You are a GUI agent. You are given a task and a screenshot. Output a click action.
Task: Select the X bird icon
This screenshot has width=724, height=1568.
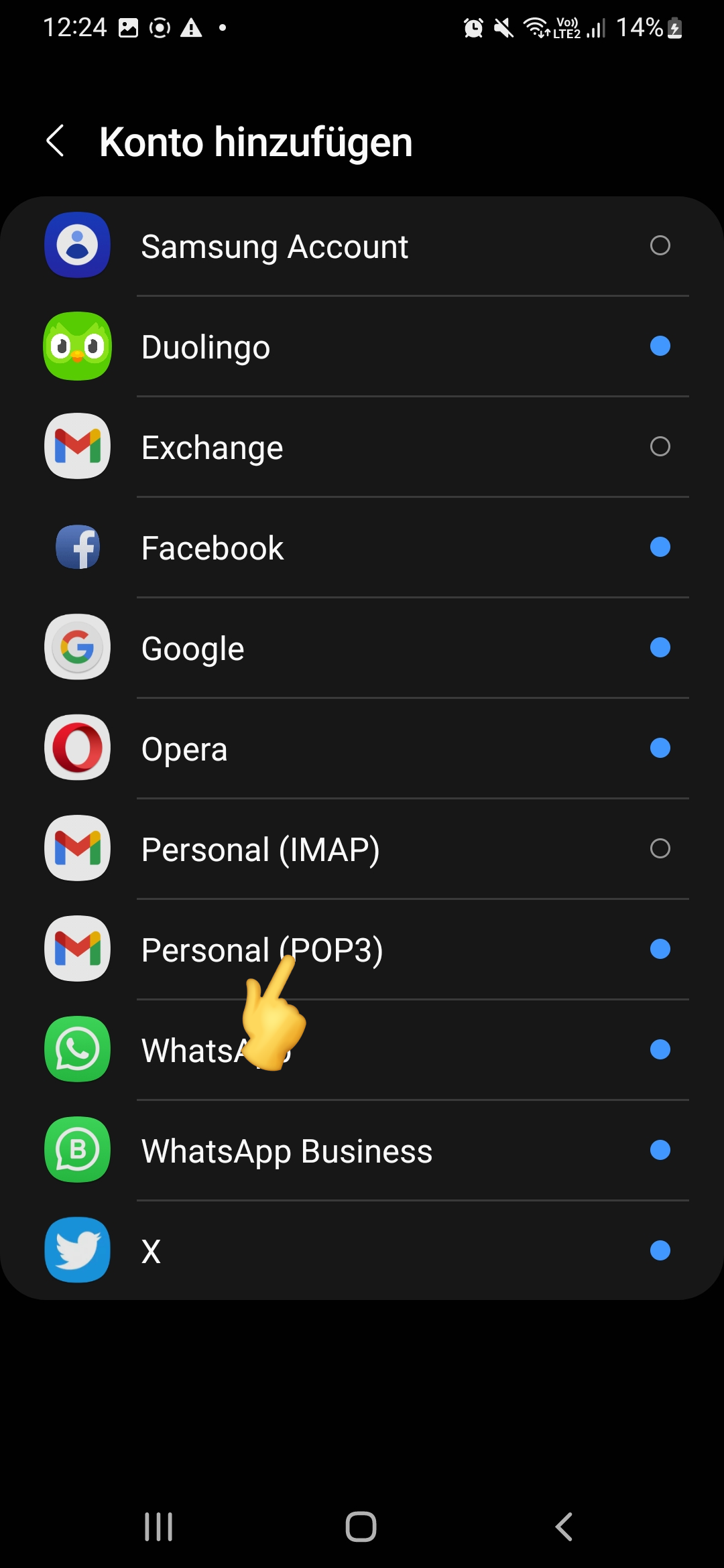coord(76,1251)
